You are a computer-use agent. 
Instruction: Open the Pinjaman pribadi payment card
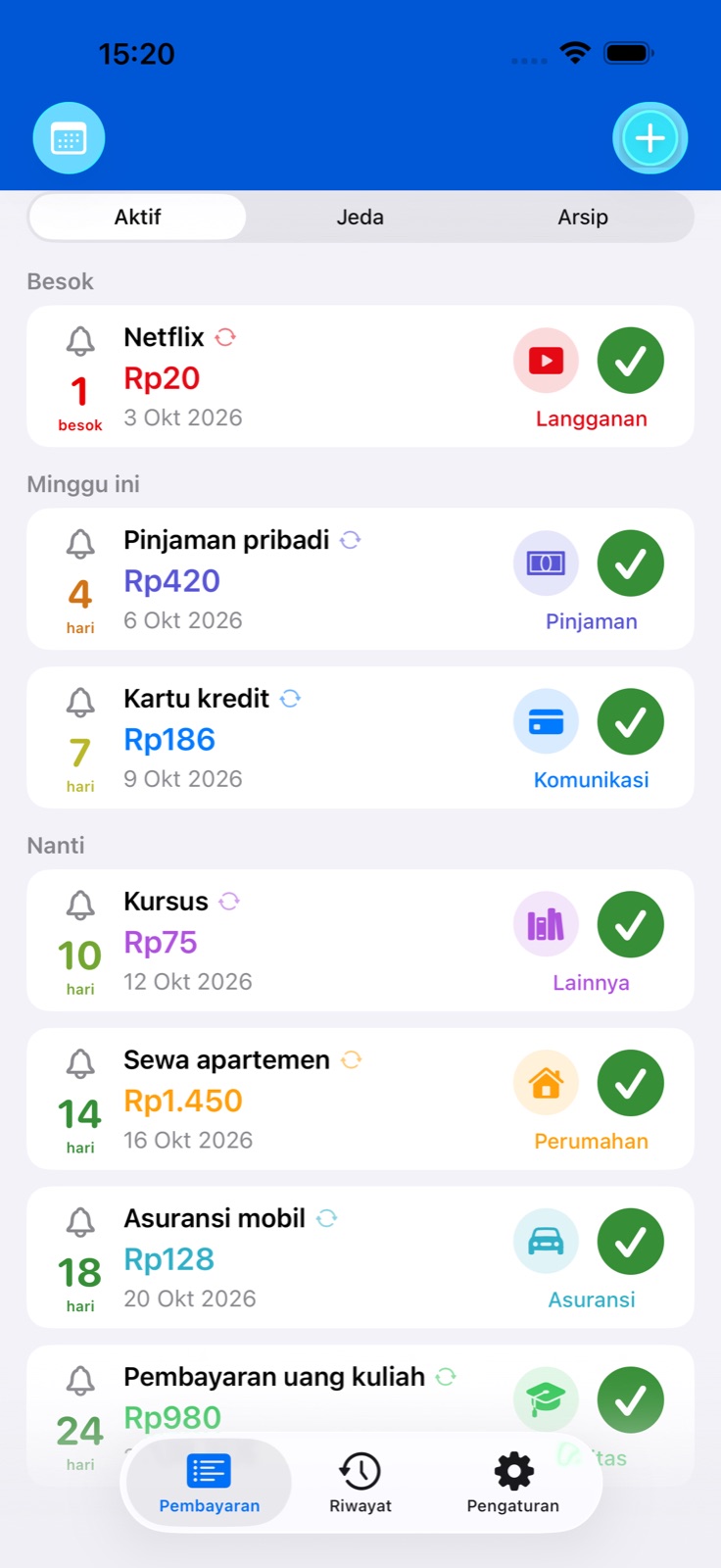point(360,579)
